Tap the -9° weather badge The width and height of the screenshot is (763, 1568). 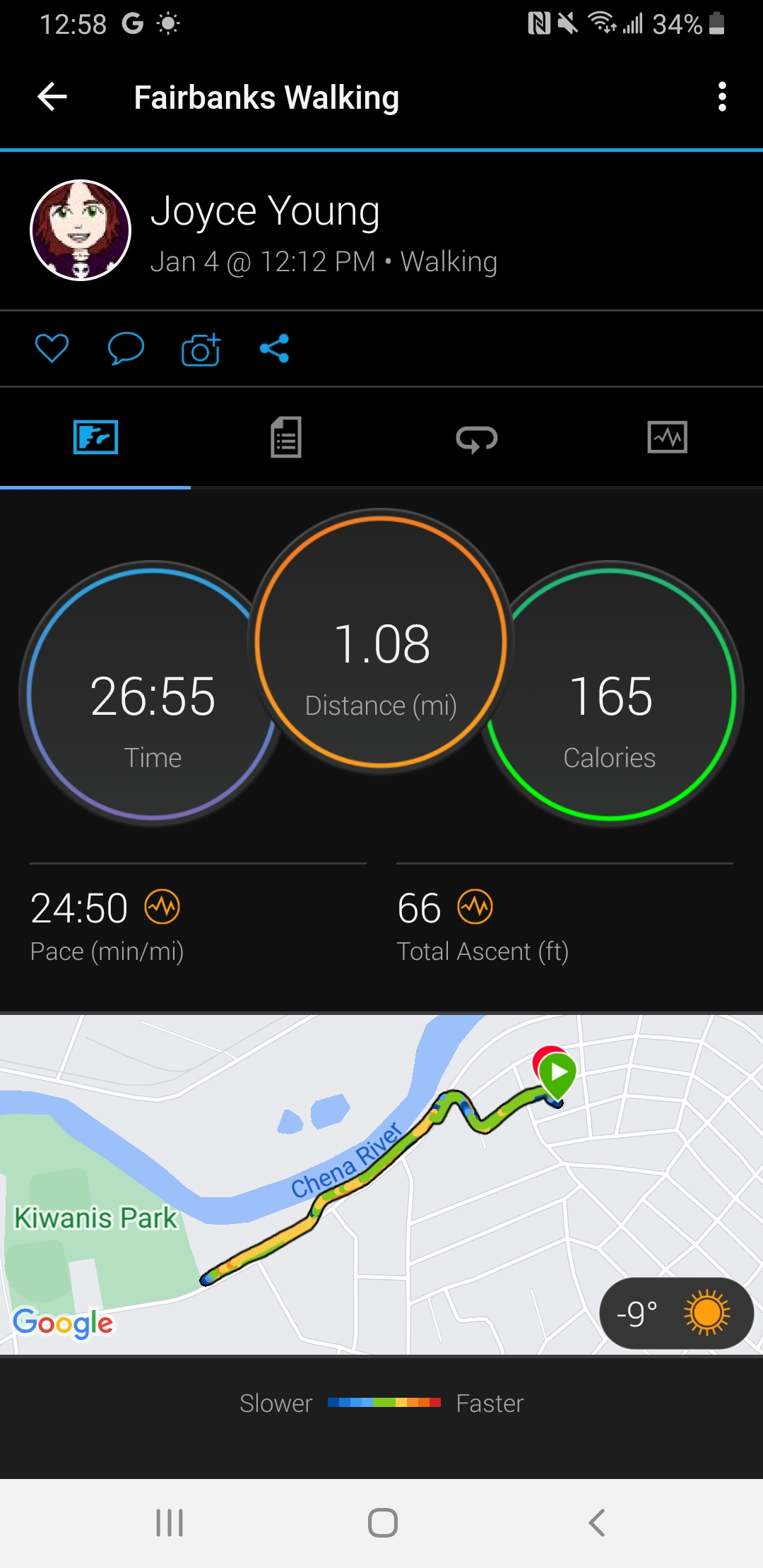[x=676, y=1314]
